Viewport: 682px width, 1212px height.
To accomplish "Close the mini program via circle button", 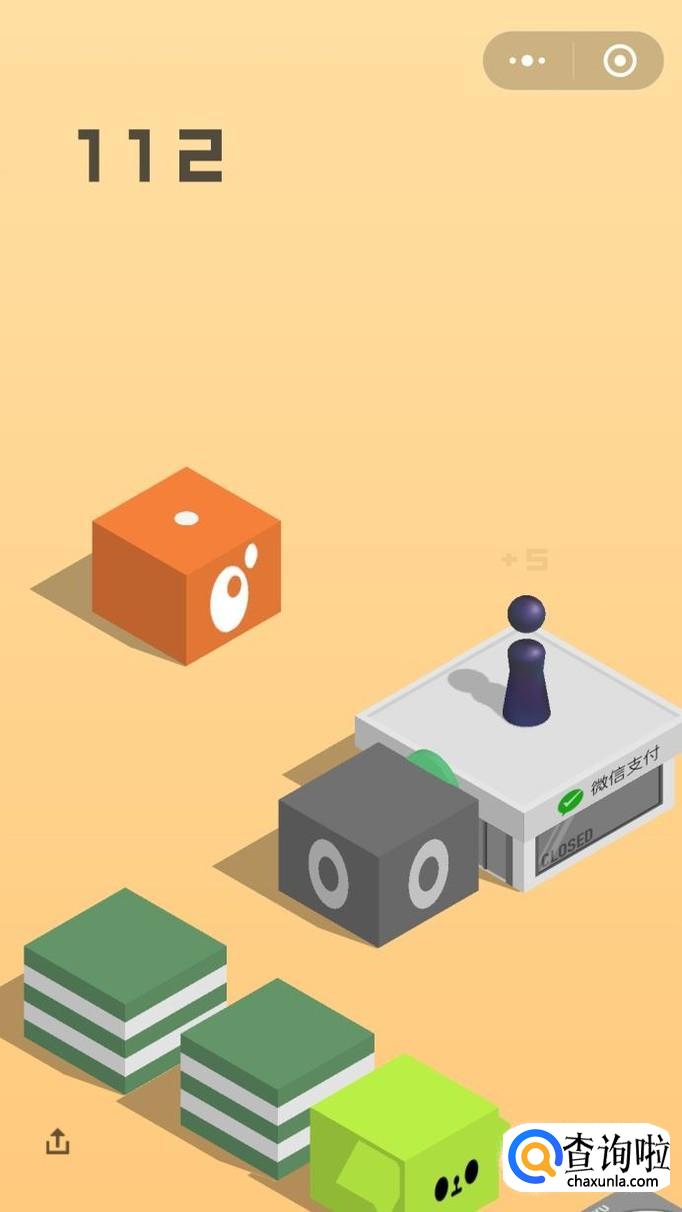I will click(620, 61).
